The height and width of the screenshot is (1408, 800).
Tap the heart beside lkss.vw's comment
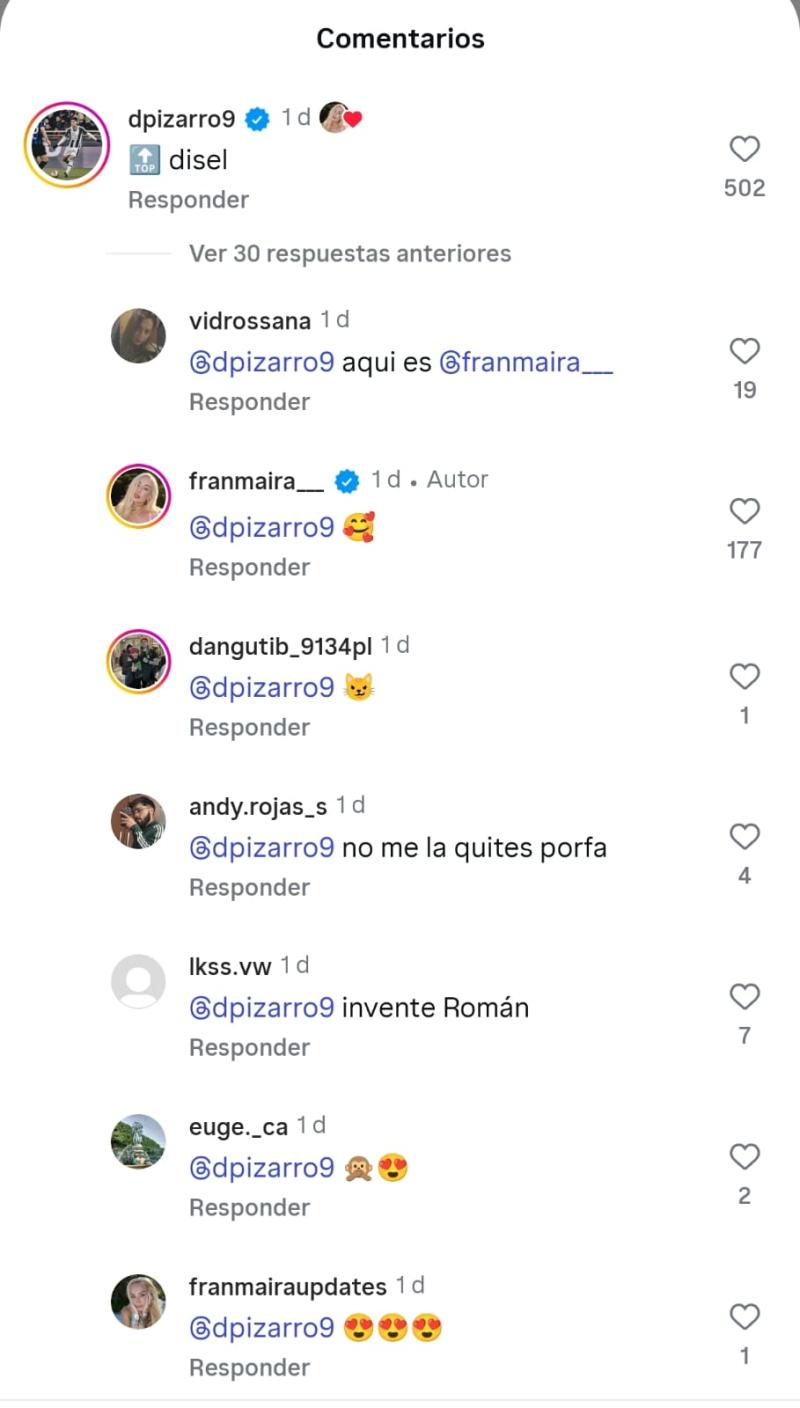coord(744,996)
